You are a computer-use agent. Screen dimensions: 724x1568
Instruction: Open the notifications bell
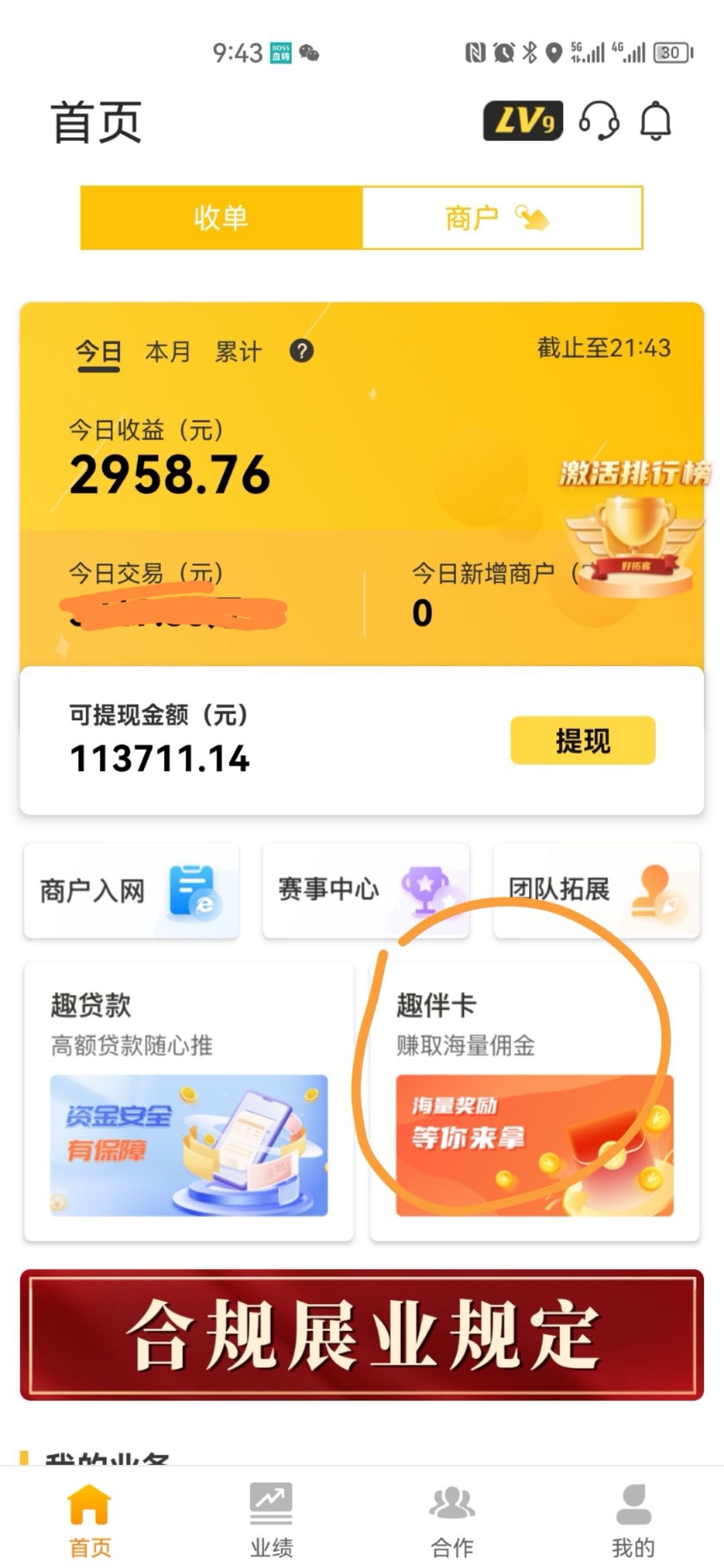655,121
